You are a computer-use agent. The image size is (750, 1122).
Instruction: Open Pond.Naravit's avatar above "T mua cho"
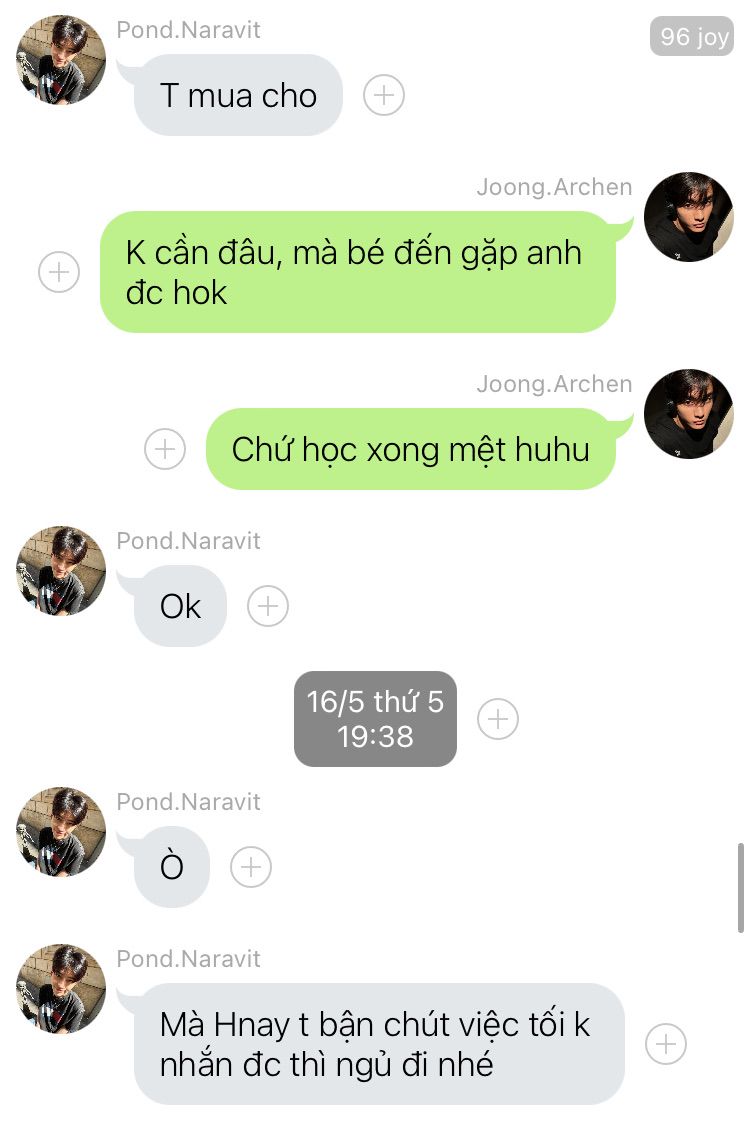point(61,60)
